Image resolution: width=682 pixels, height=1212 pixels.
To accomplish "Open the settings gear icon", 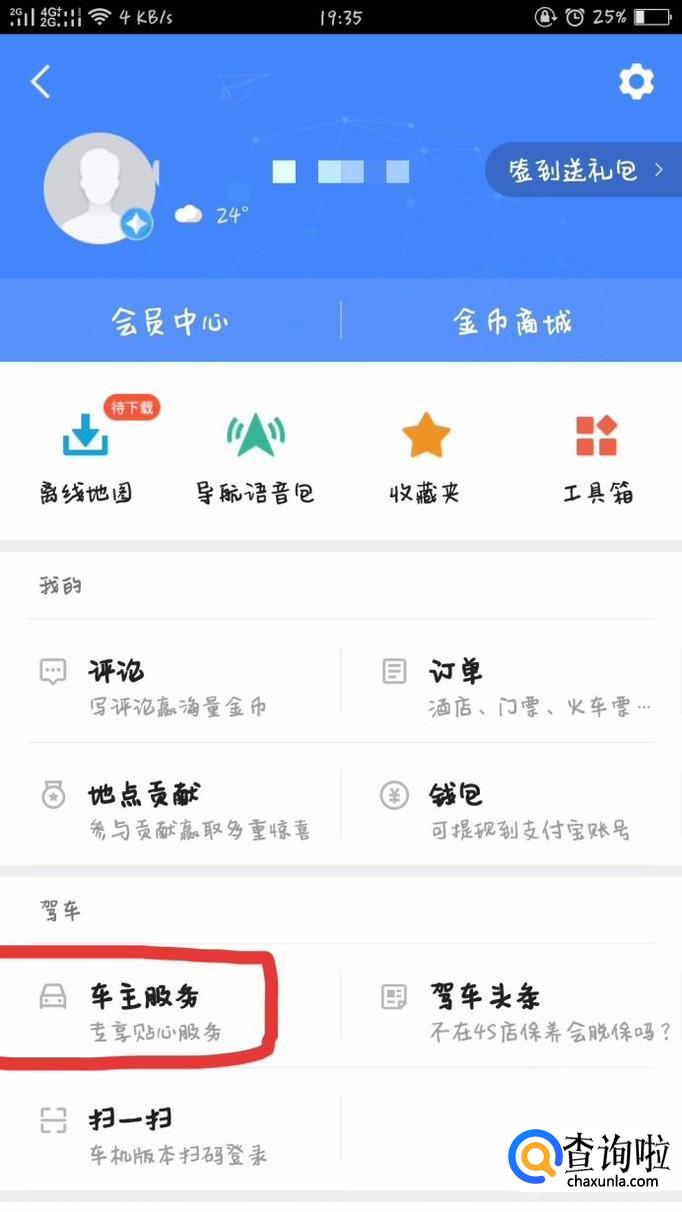I will point(636,81).
